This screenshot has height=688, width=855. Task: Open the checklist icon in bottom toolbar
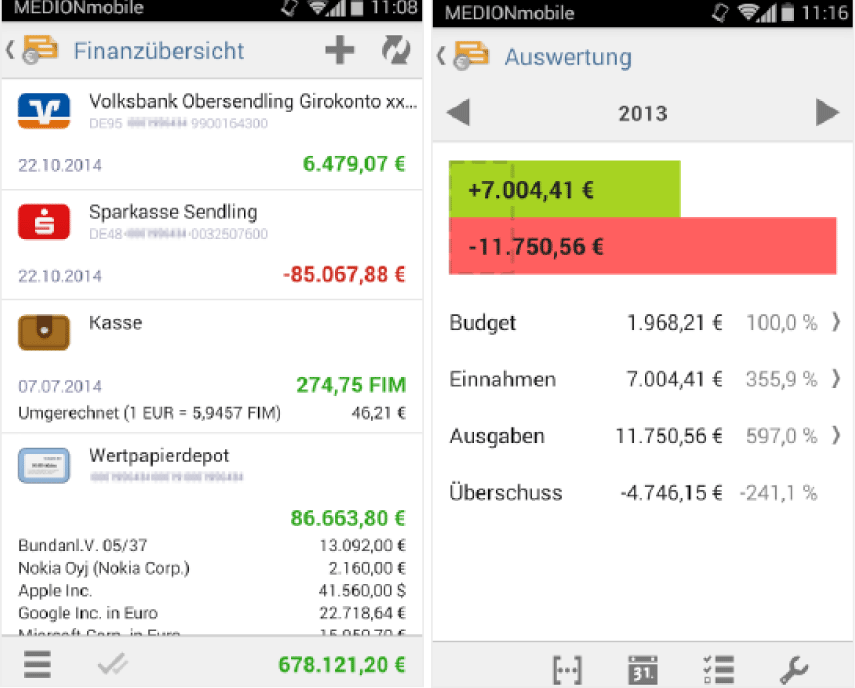(718, 669)
